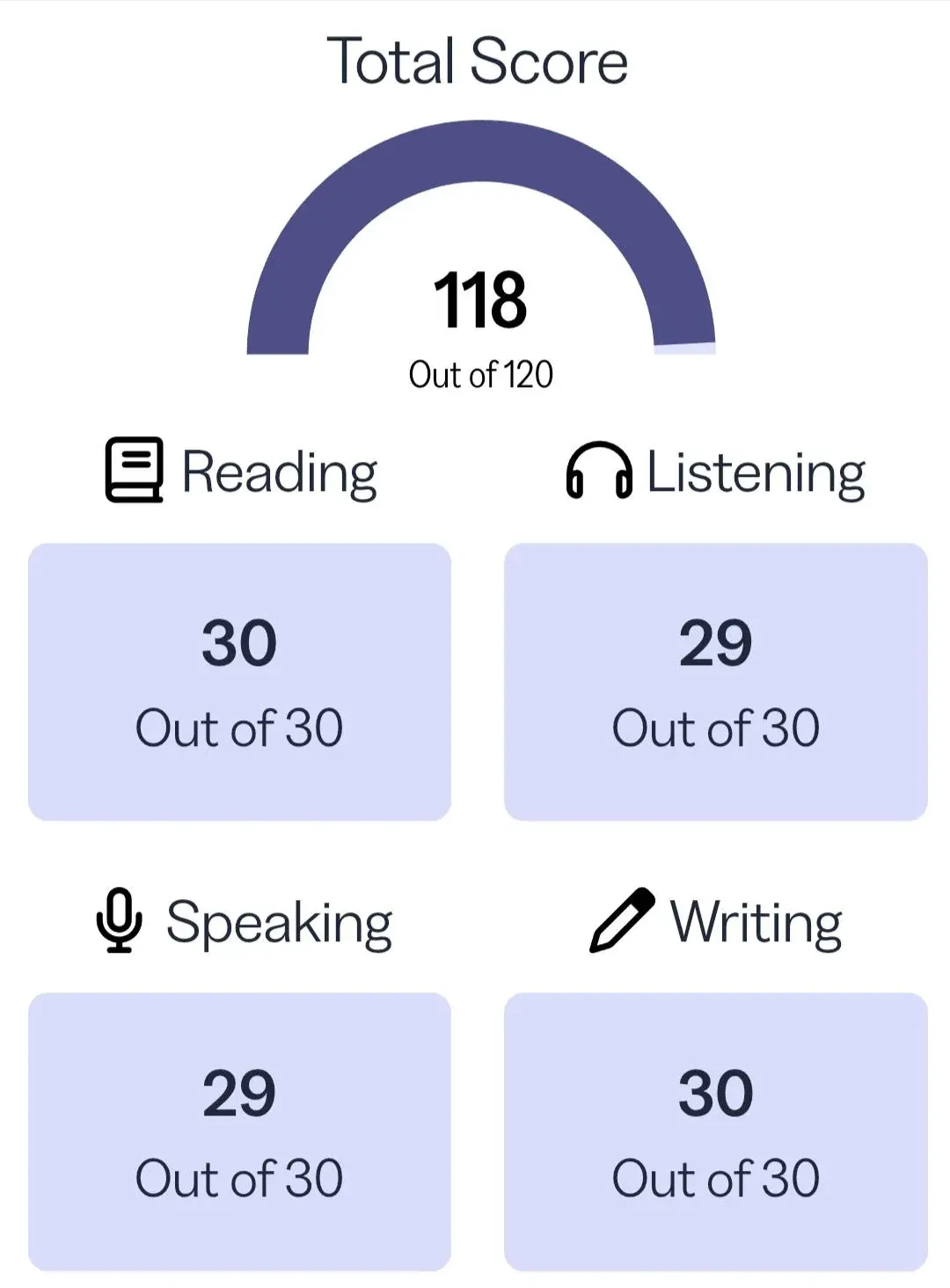Select the Reading section label
Image resolution: width=950 pixels, height=1288 pixels.
pos(278,472)
